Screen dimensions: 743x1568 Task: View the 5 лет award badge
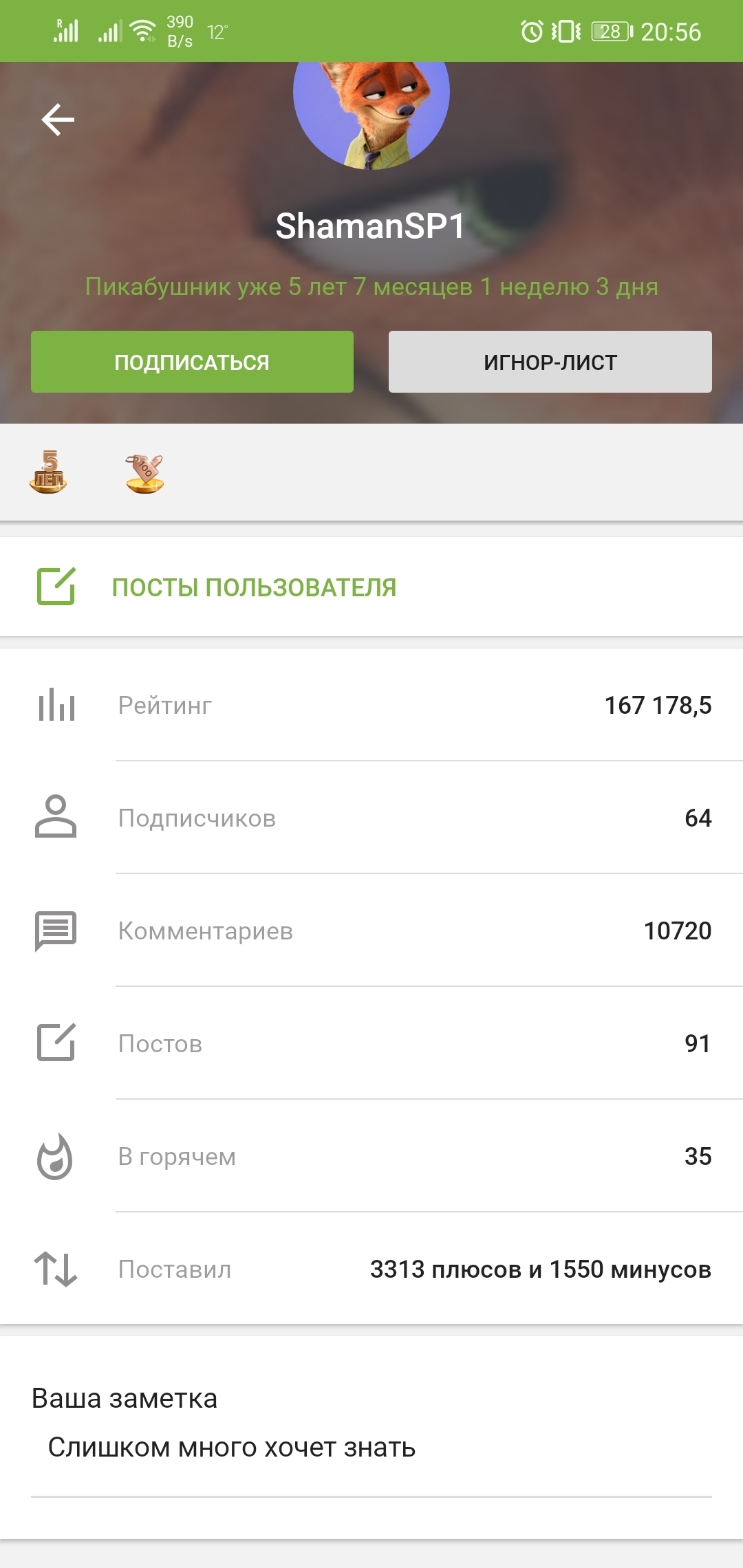pyautogui.click(x=48, y=472)
